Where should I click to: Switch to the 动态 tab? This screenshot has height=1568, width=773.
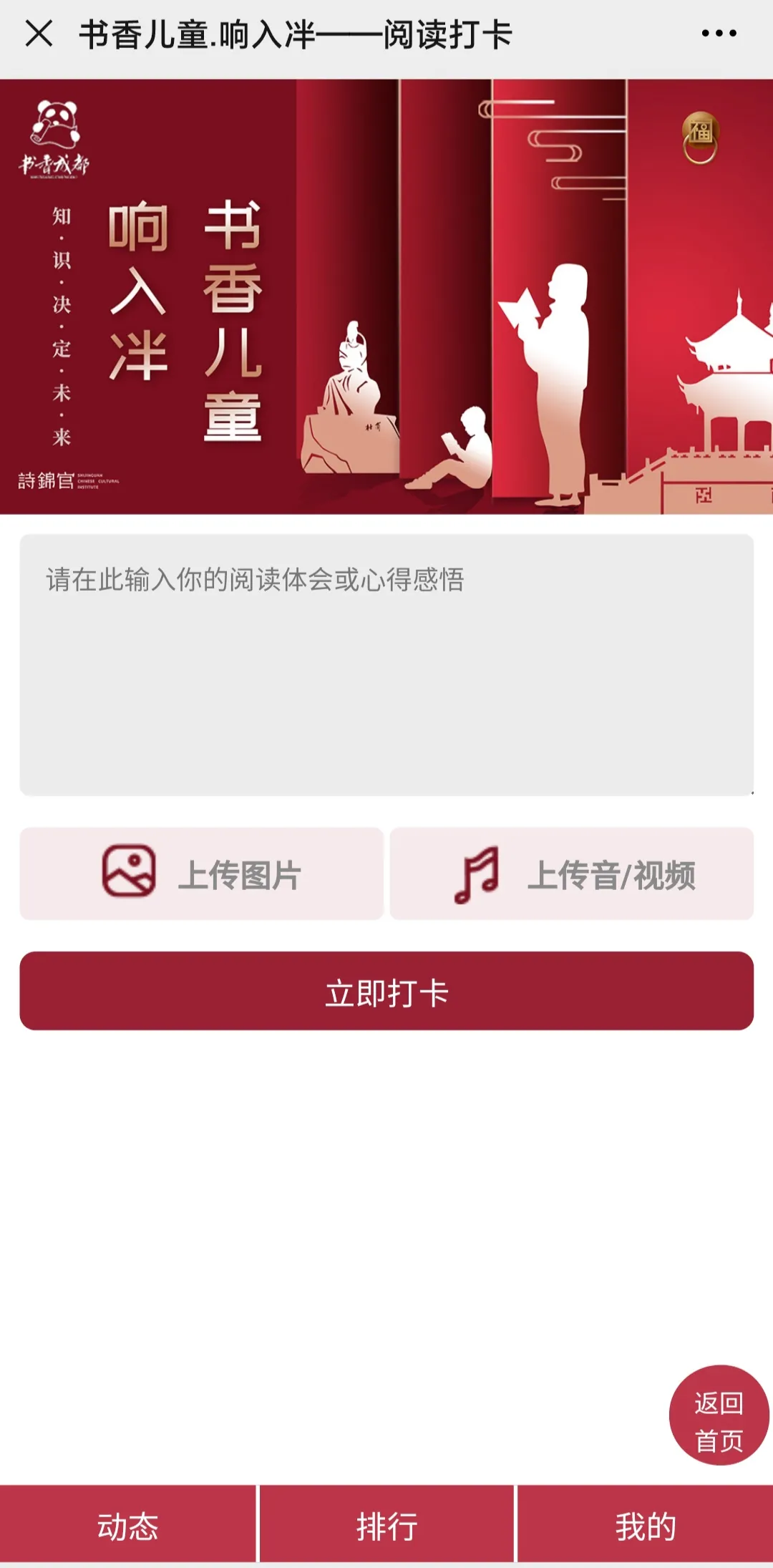tap(127, 1526)
